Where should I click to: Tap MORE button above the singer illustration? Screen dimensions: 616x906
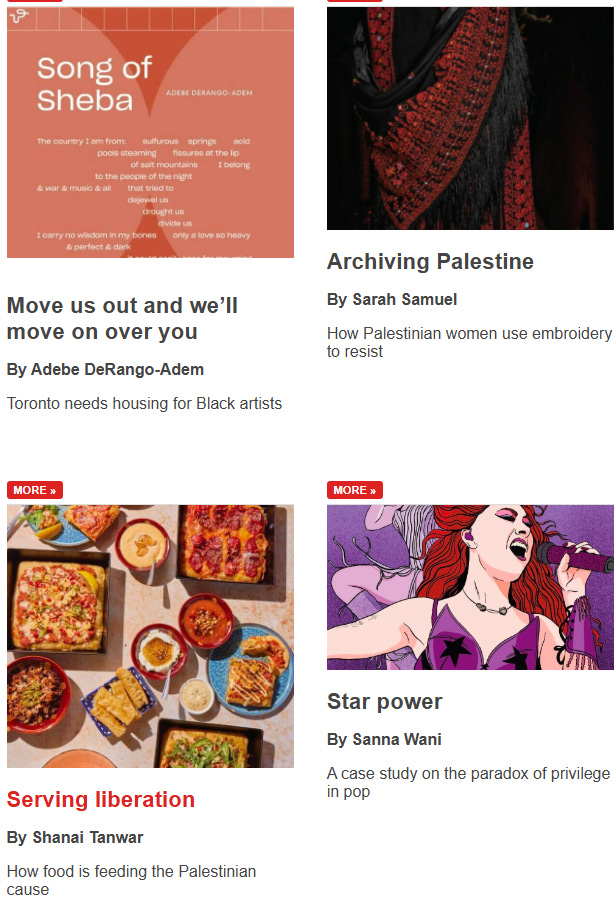point(354,490)
